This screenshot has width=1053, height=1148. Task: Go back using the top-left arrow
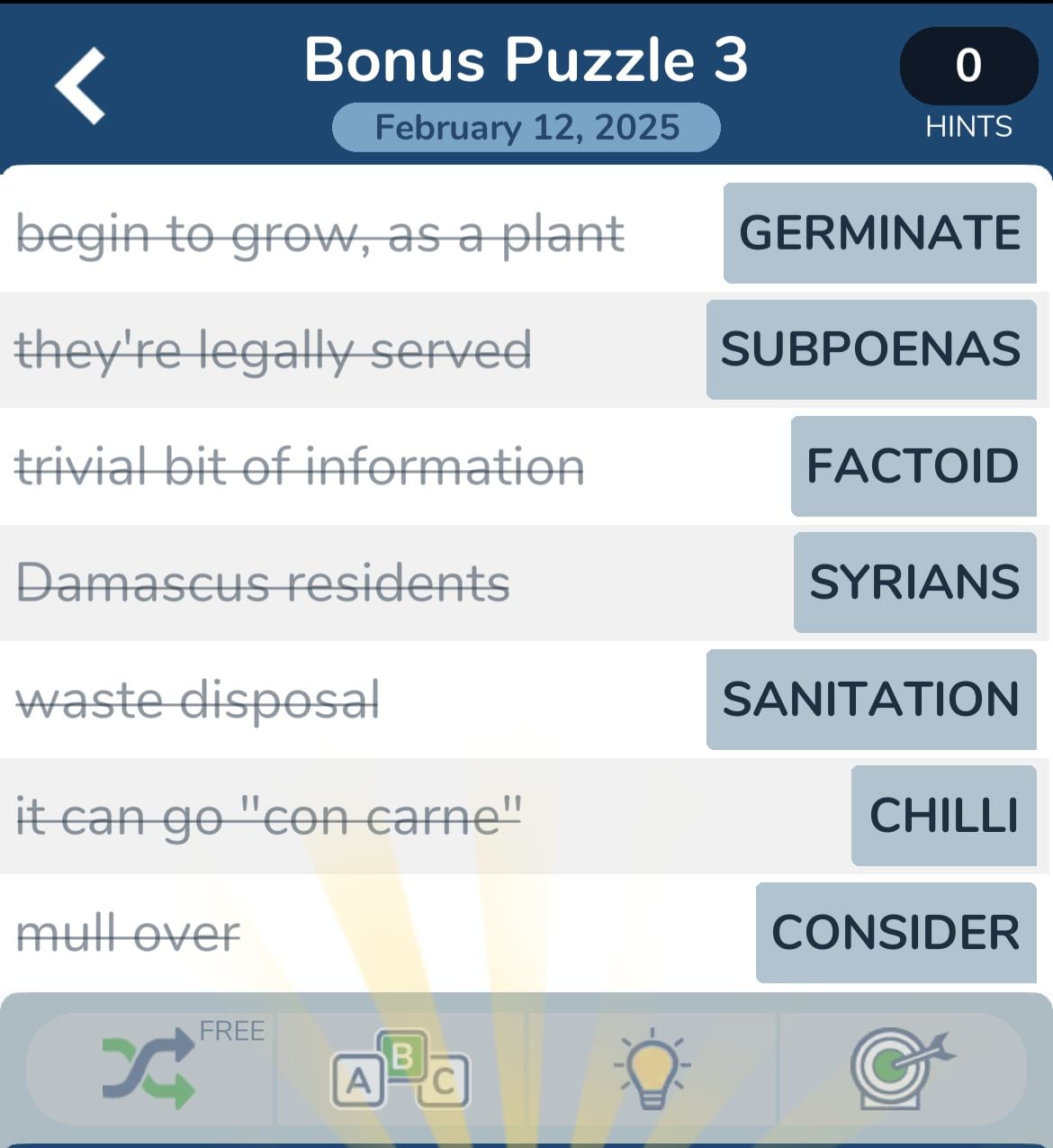click(81, 86)
